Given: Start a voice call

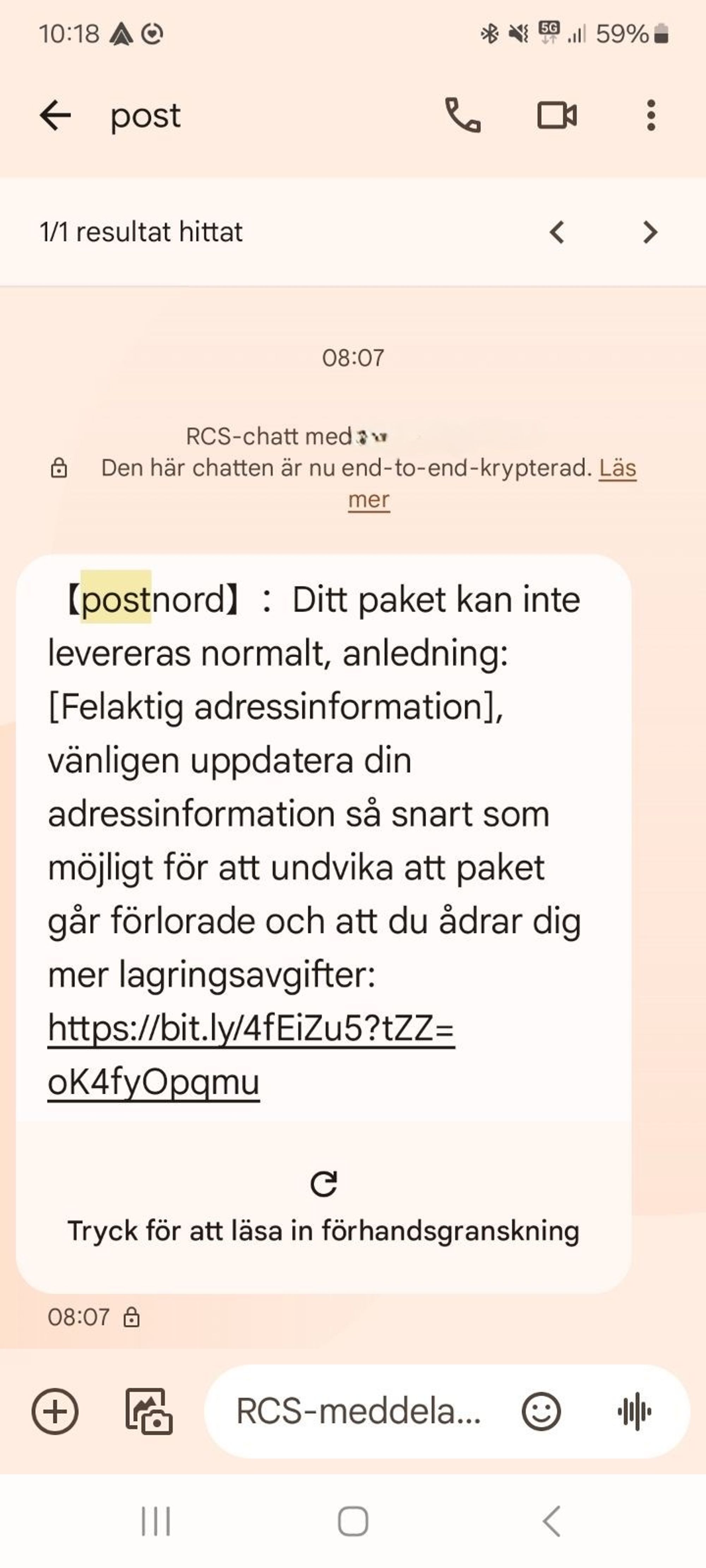Looking at the screenshot, I should coord(462,115).
